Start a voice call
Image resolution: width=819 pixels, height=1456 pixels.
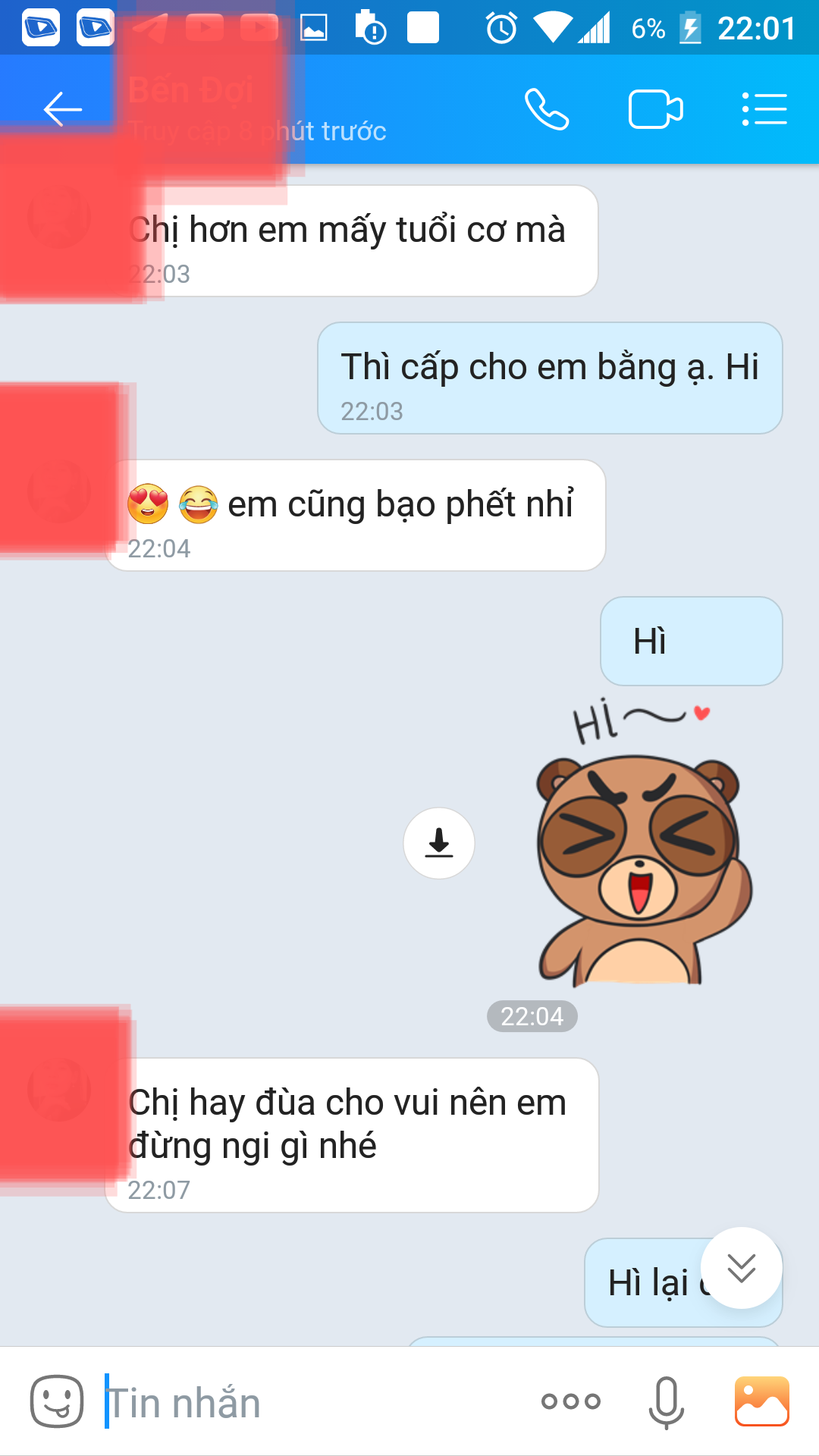click(547, 110)
